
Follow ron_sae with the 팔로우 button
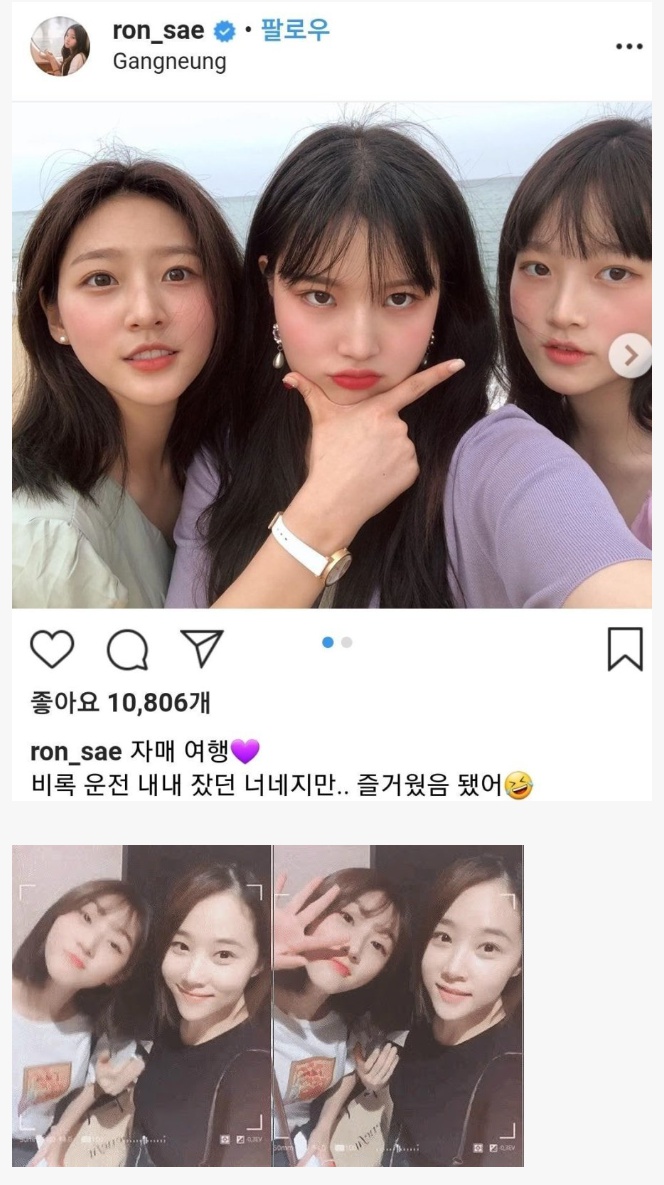295,31
